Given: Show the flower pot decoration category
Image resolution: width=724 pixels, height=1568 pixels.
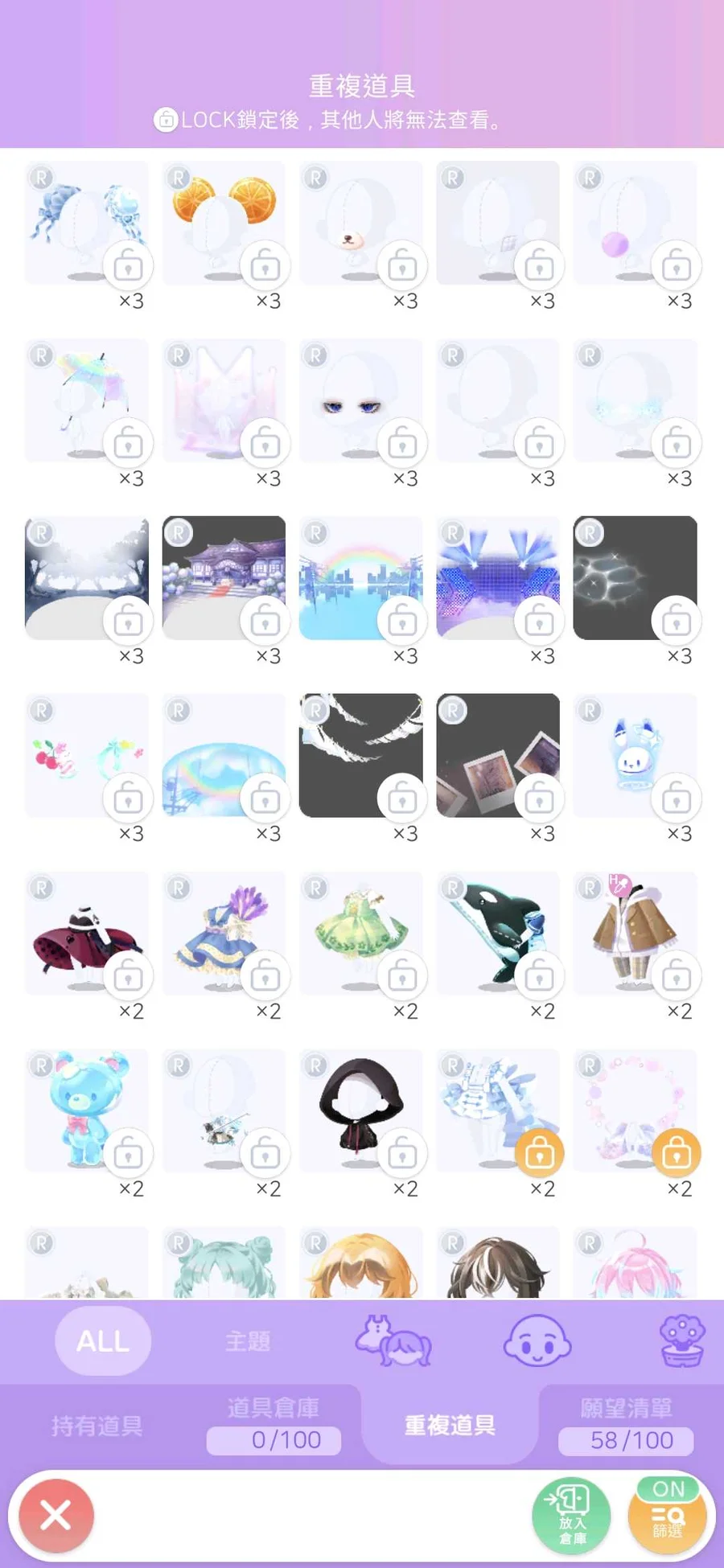Looking at the screenshot, I should pos(682,1340).
